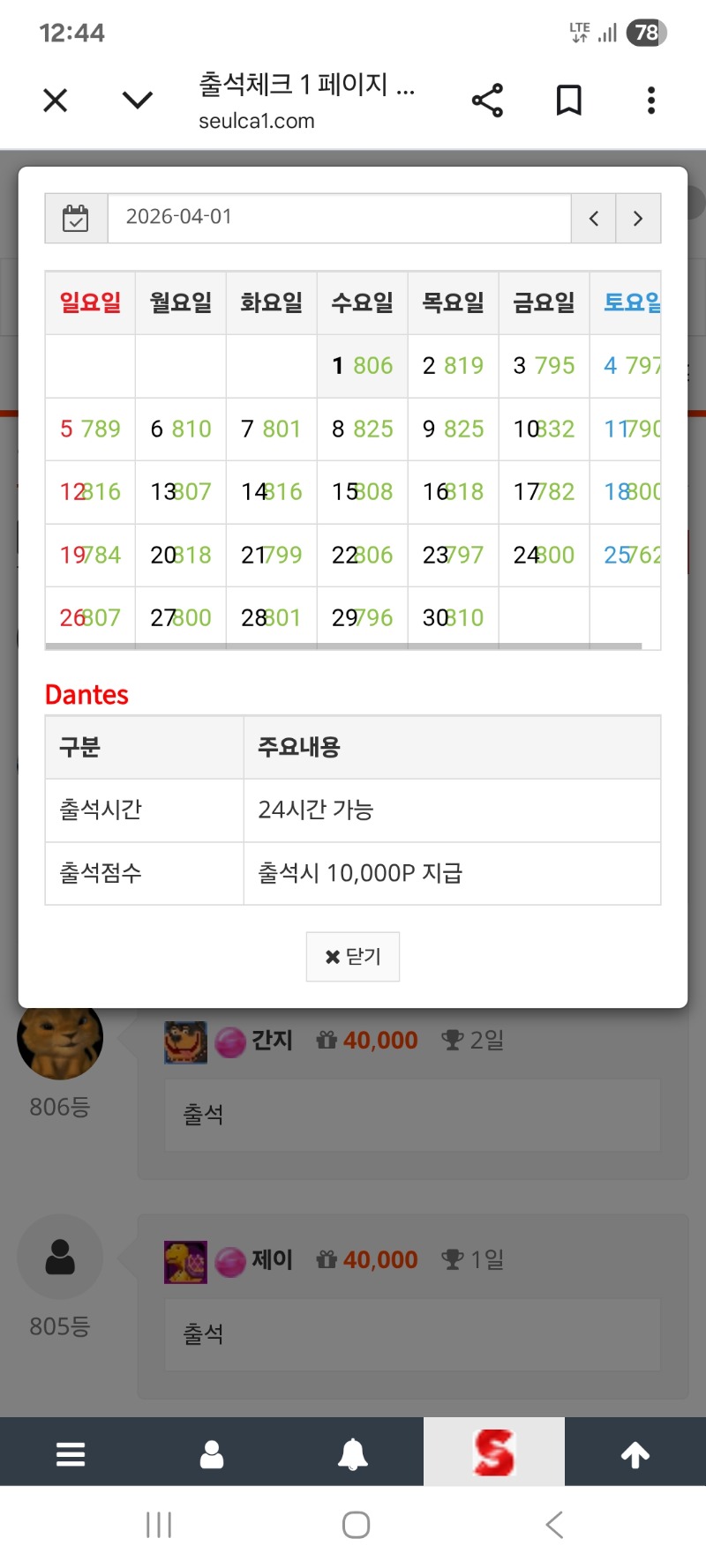Open the hamburger menu in bottom bar
This screenshot has height=1568, width=706.
(x=71, y=1453)
